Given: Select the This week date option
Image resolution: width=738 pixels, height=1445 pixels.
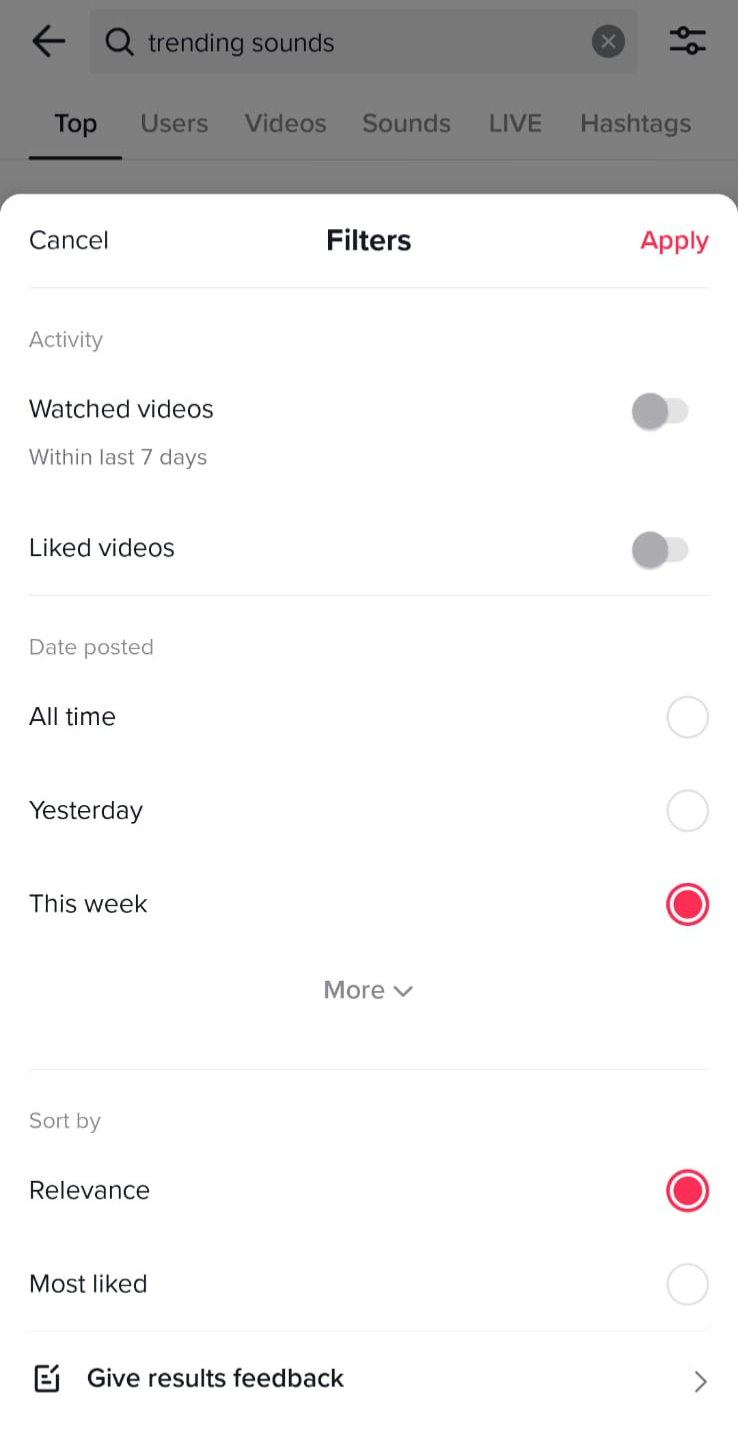Looking at the screenshot, I should (687, 904).
